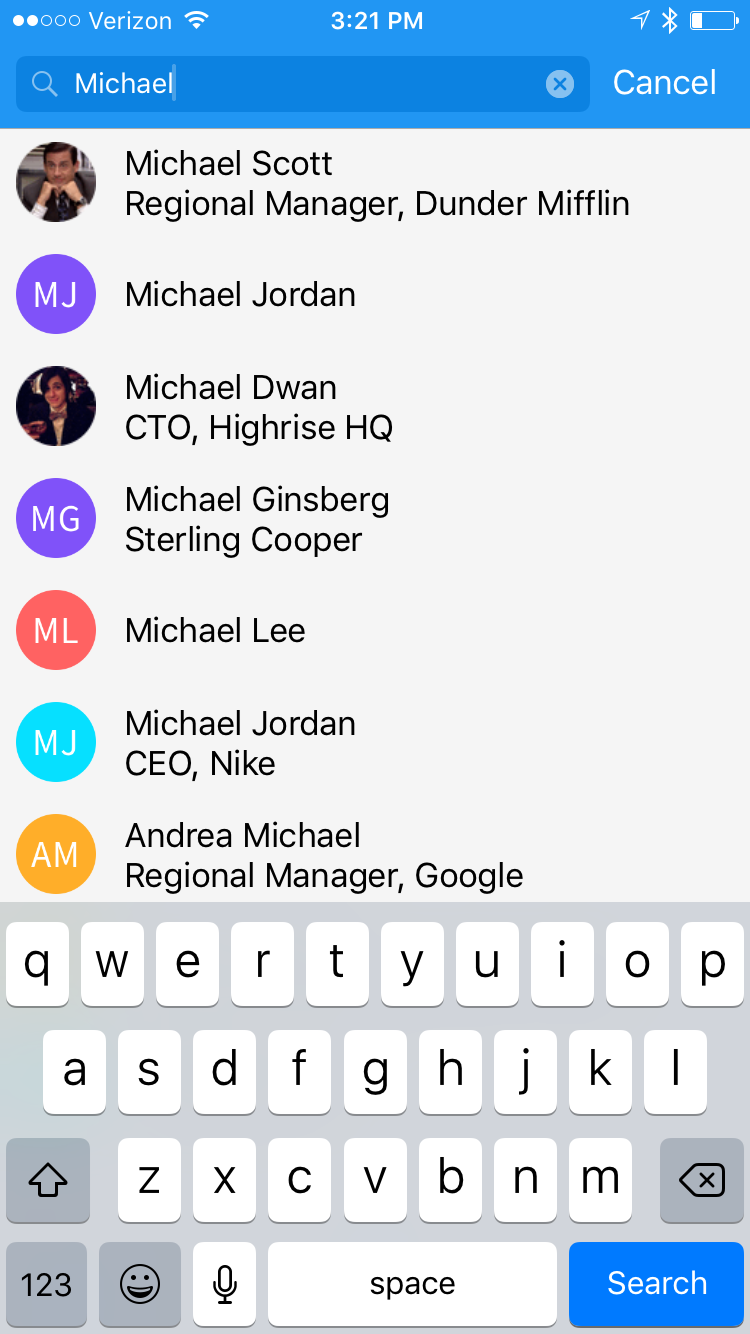This screenshot has width=750, height=1334.
Task: Select Michael Ginsberg from Sterling Cooper
Action: click(x=375, y=518)
